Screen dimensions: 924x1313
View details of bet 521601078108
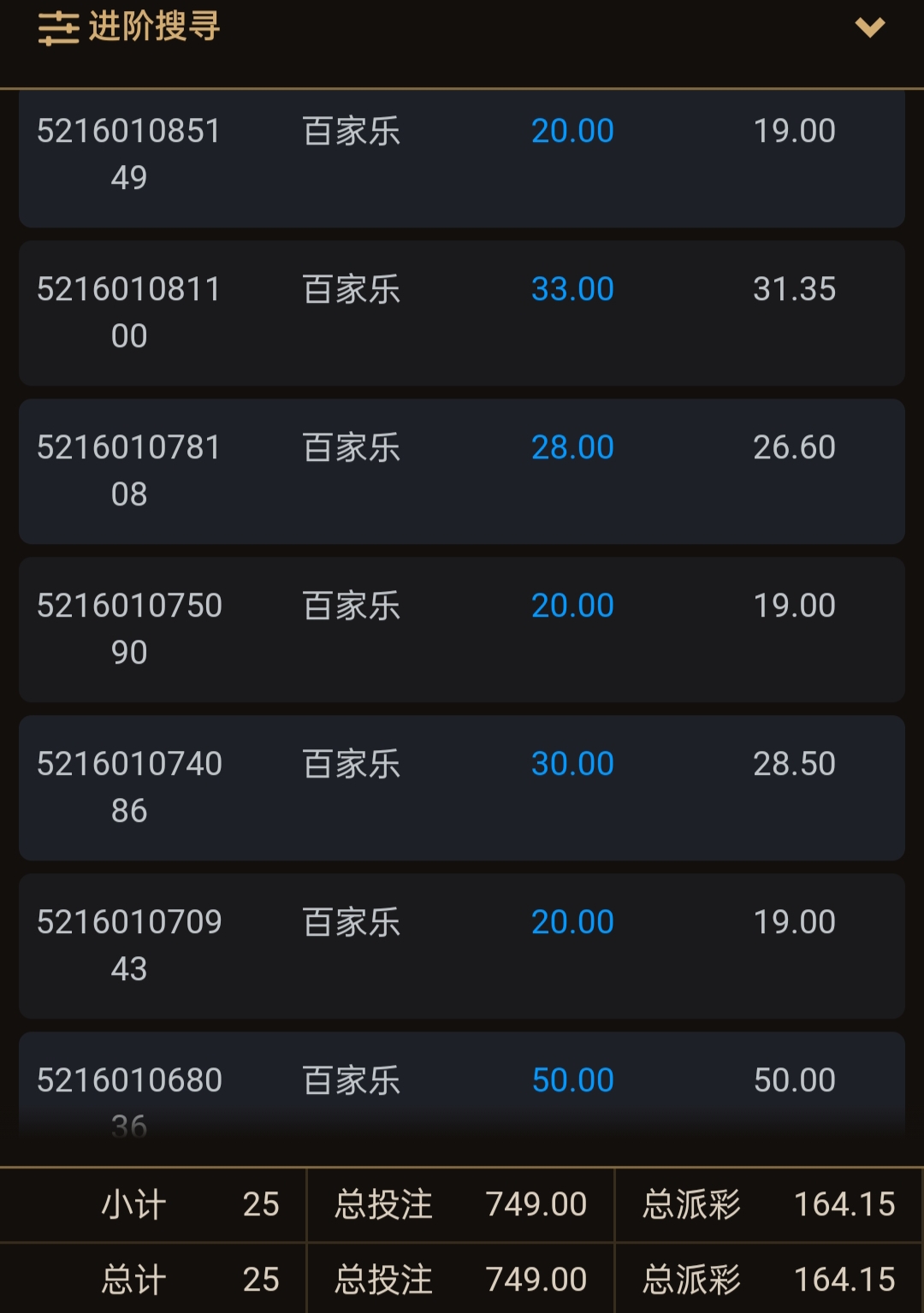pyautogui.click(x=462, y=471)
